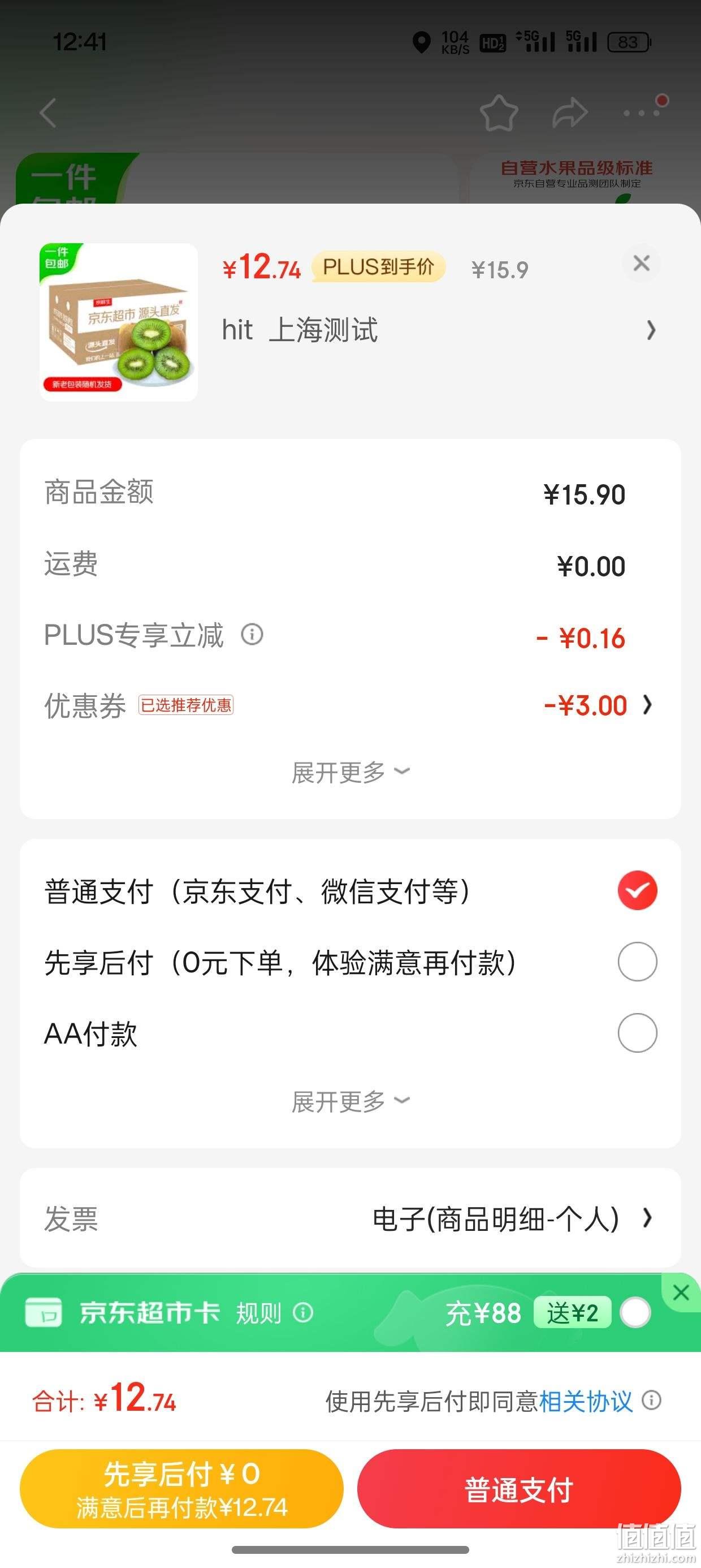This screenshot has width=701, height=1568.
Task: Open the 优惠券 coupon selection
Action: (x=350, y=705)
